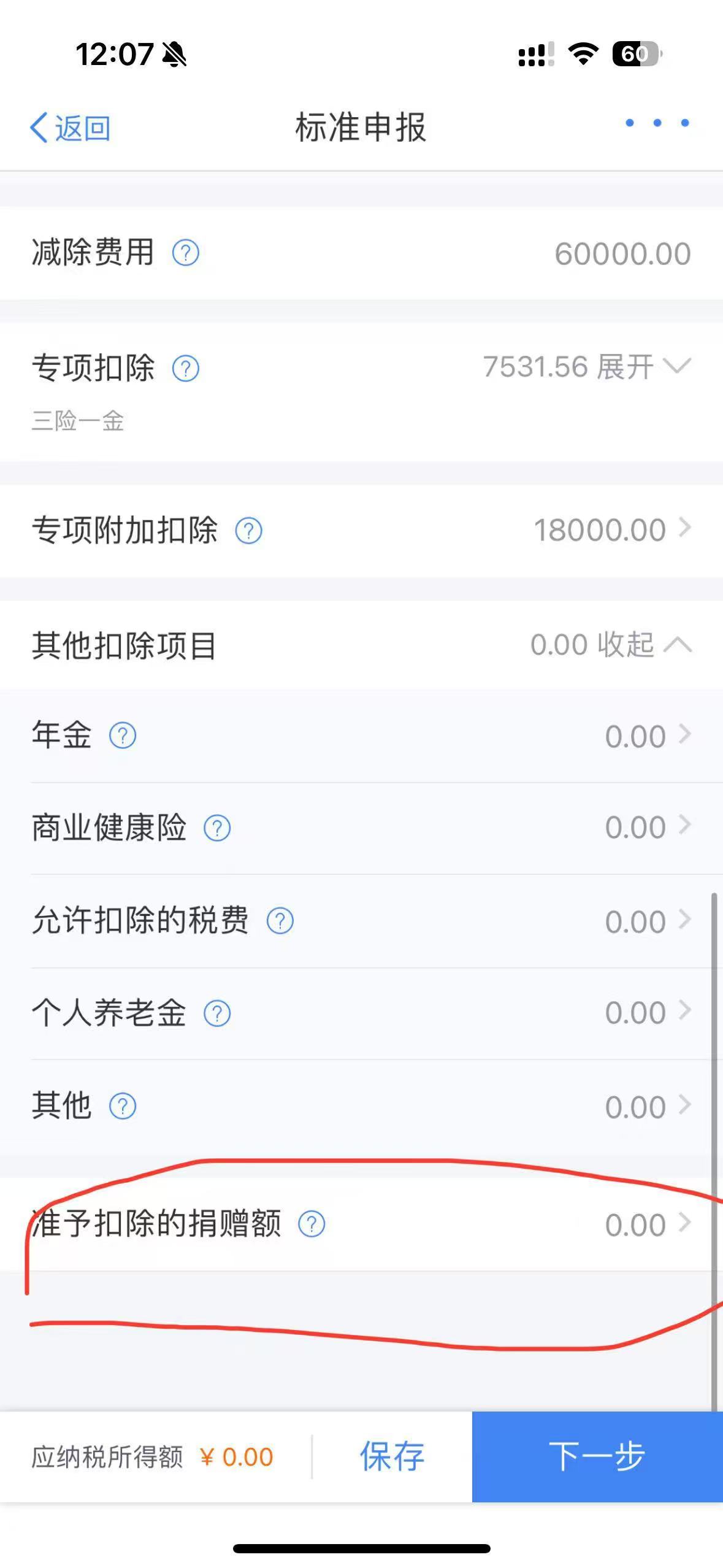Show help for 年金

(x=122, y=736)
